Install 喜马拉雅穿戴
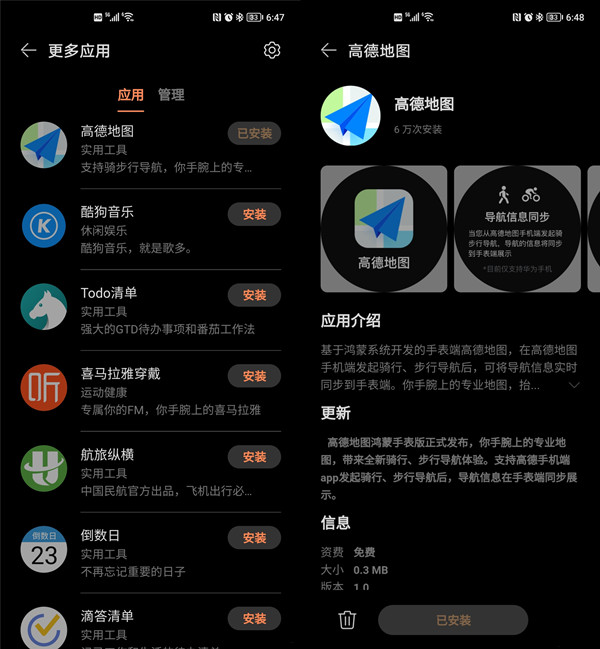Viewport: 600px width, 649px height. click(254, 376)
